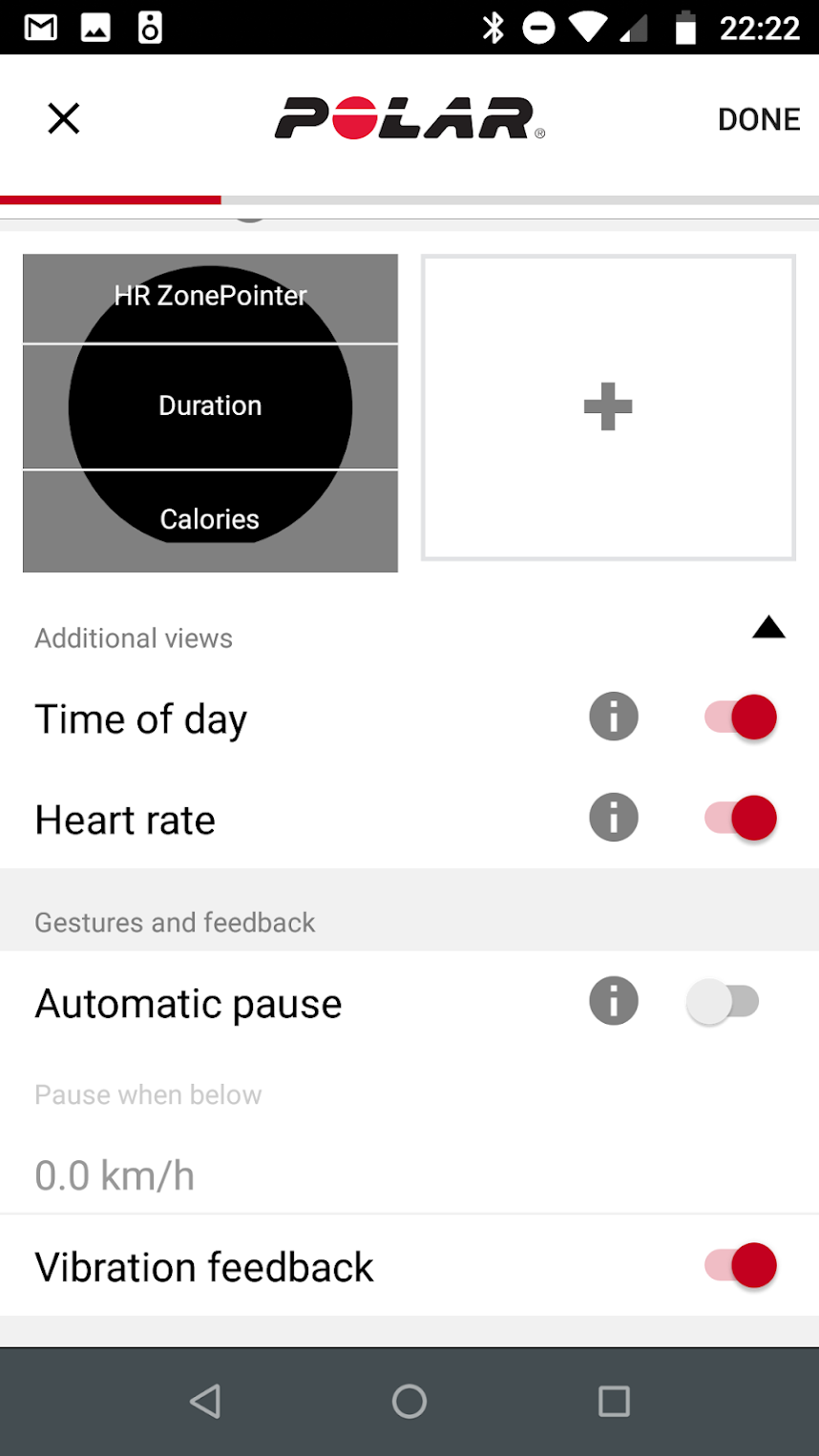This screenshot has width=819, height=1456.
Task: Add a new training view with plus
Action: tap(608, 407)
